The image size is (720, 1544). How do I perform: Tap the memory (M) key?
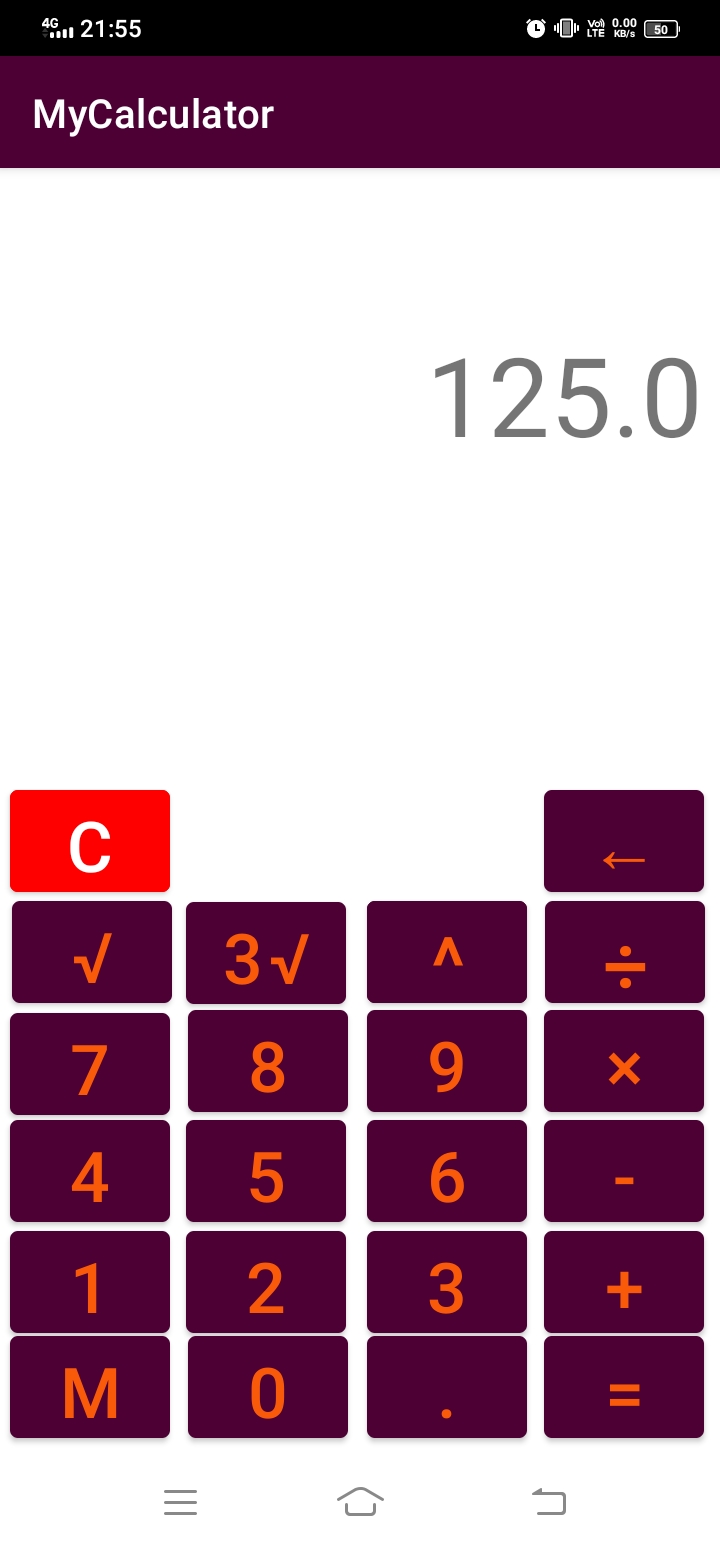tap(90, 1387)
